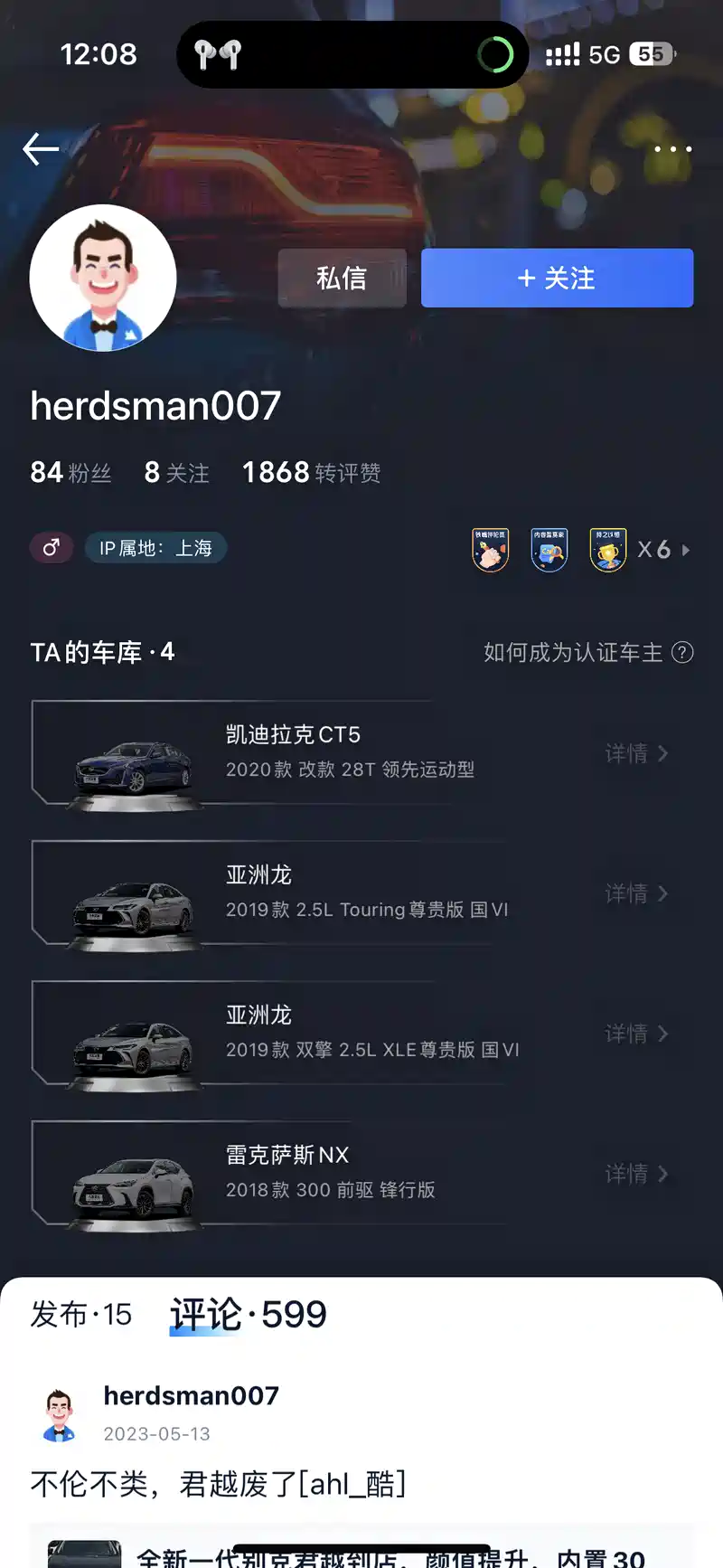Open details for 亚洲龙 双擎 2.5L XLE

coord(635,1034)
